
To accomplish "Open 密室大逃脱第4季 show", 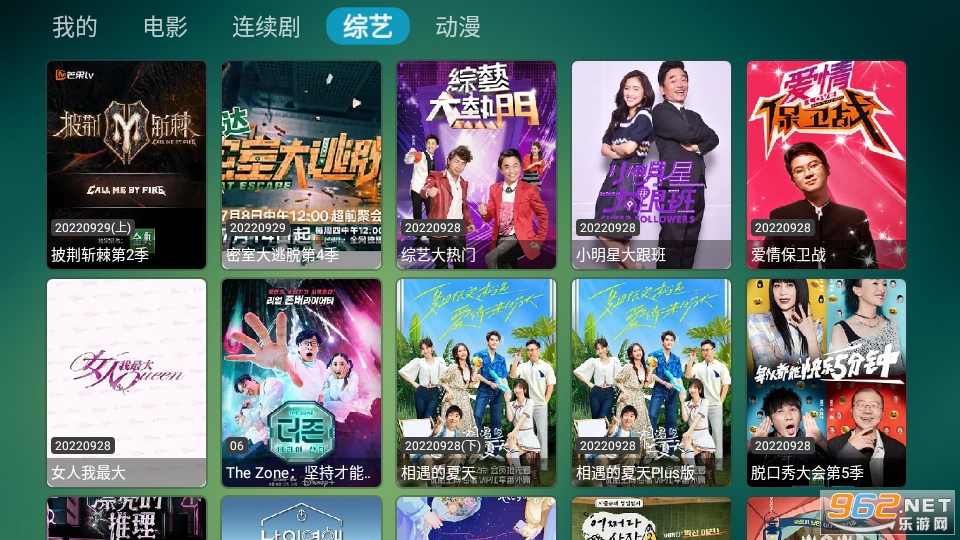I will (x=301, y=165).
